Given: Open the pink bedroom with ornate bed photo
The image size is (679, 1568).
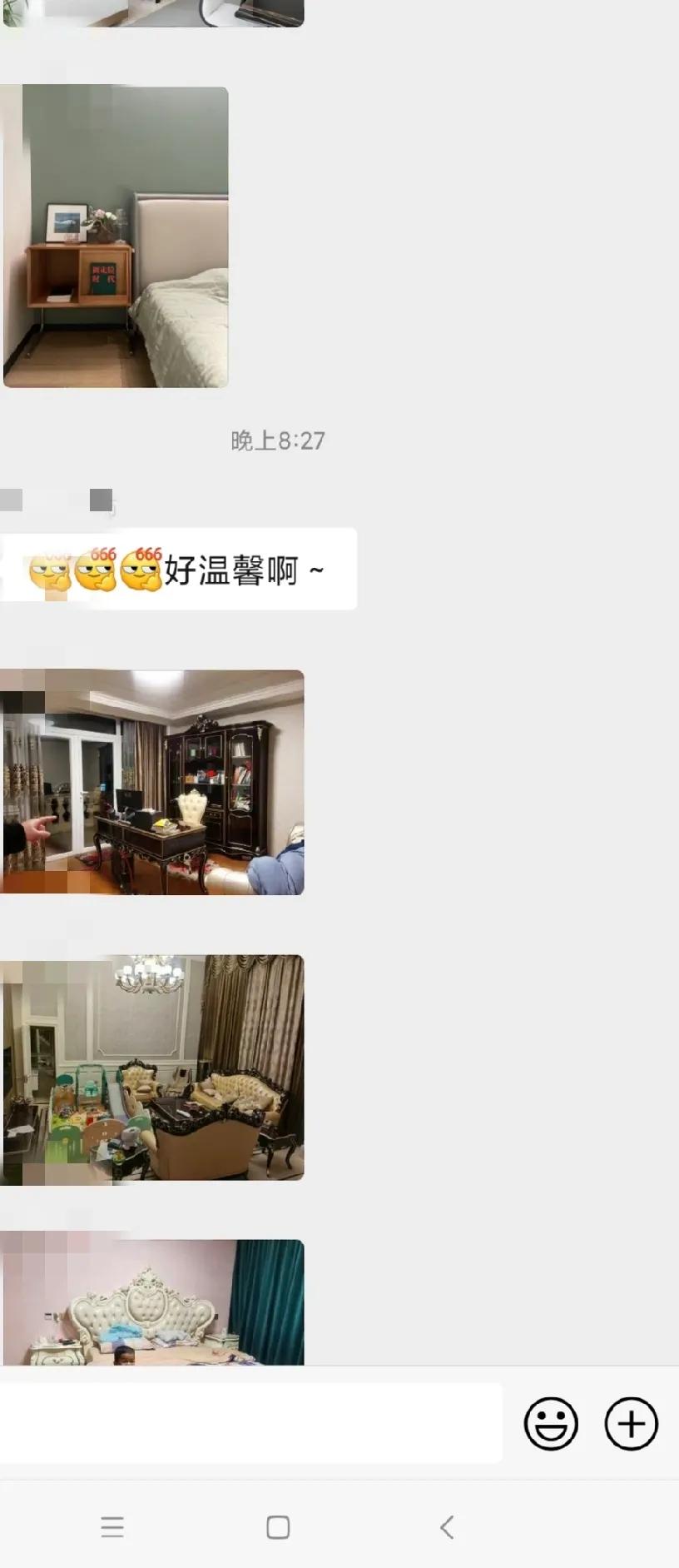Looking at the screenshot, I should pos(152,1302).
